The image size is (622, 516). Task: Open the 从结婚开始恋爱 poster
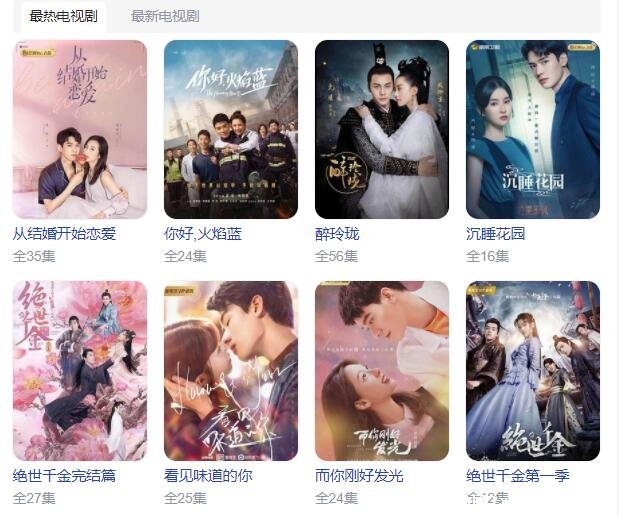(80, 129)
